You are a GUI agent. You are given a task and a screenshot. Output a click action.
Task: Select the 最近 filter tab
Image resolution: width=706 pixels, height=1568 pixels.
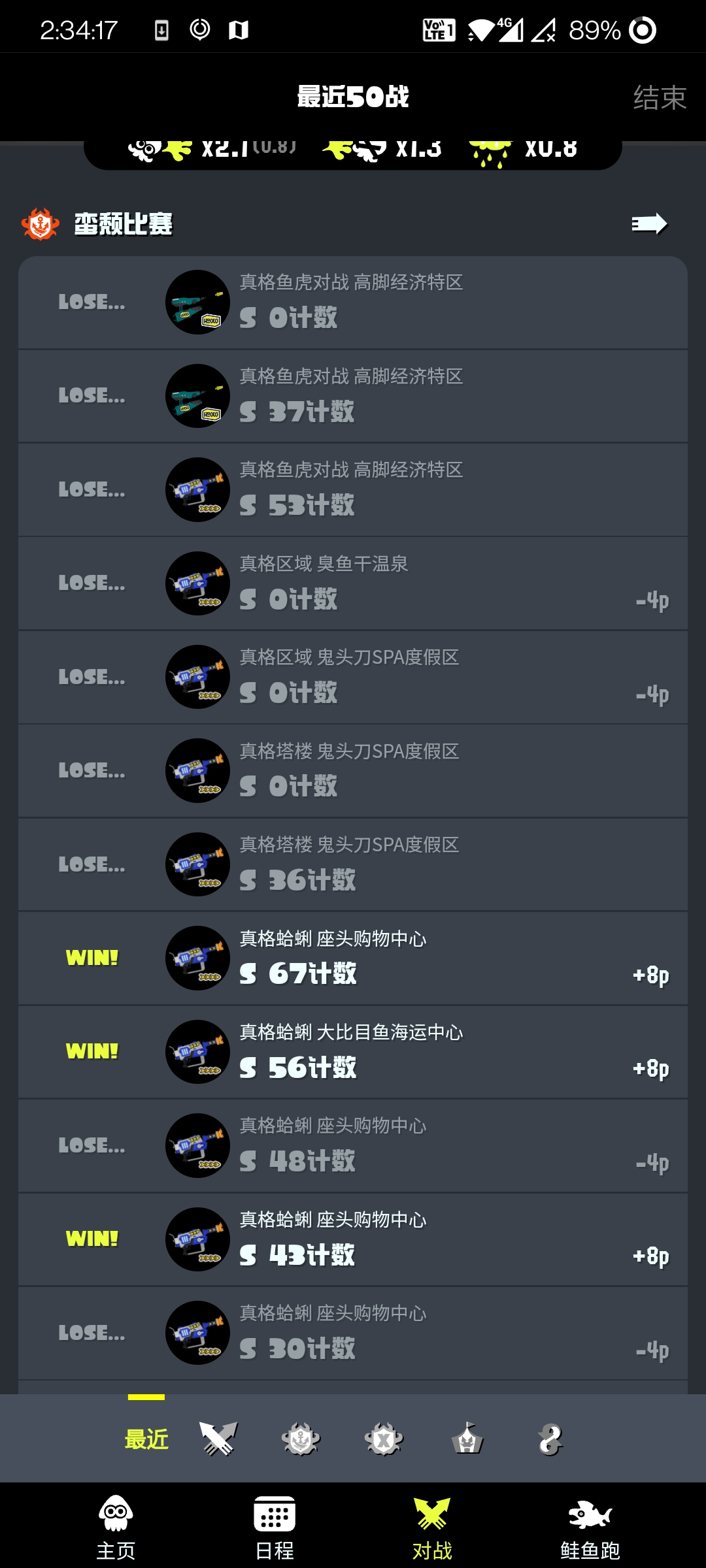(x=146, y=1439)
